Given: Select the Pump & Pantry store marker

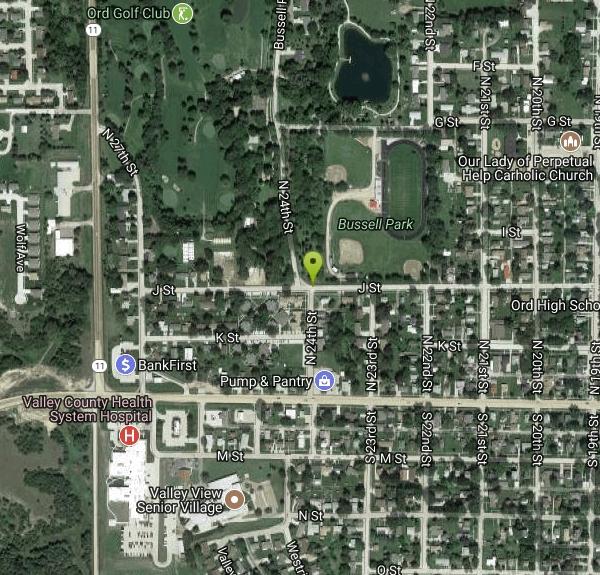Looking at the screenshot, I should pos(325,380).
